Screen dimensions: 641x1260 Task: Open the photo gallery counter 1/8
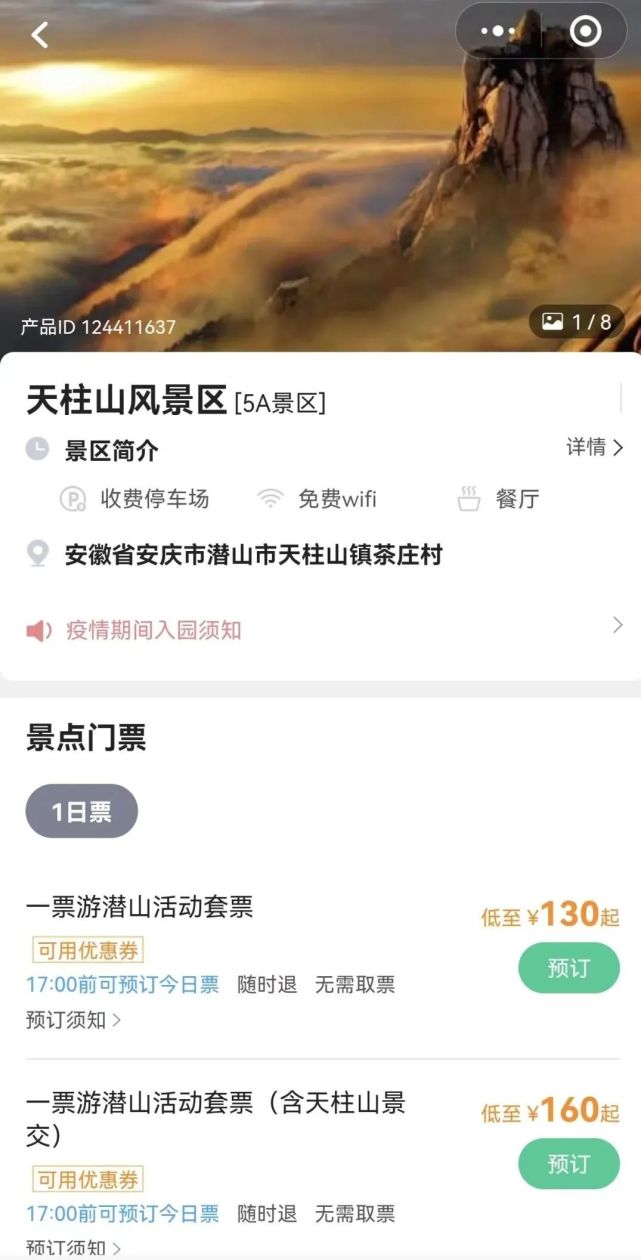(576, 322)
